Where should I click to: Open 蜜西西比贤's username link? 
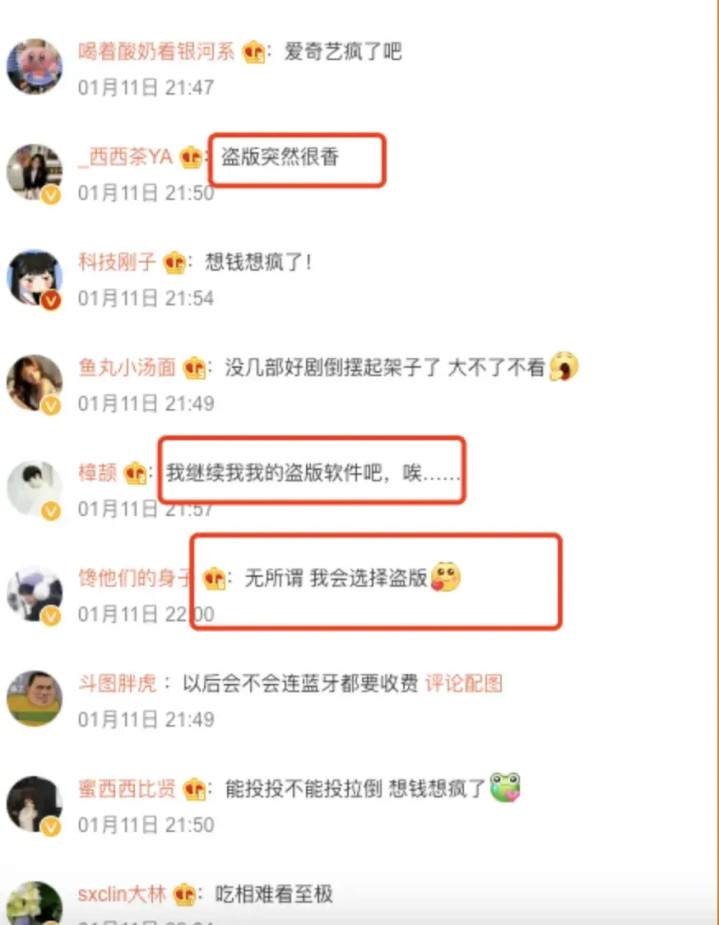coord(127,789)
